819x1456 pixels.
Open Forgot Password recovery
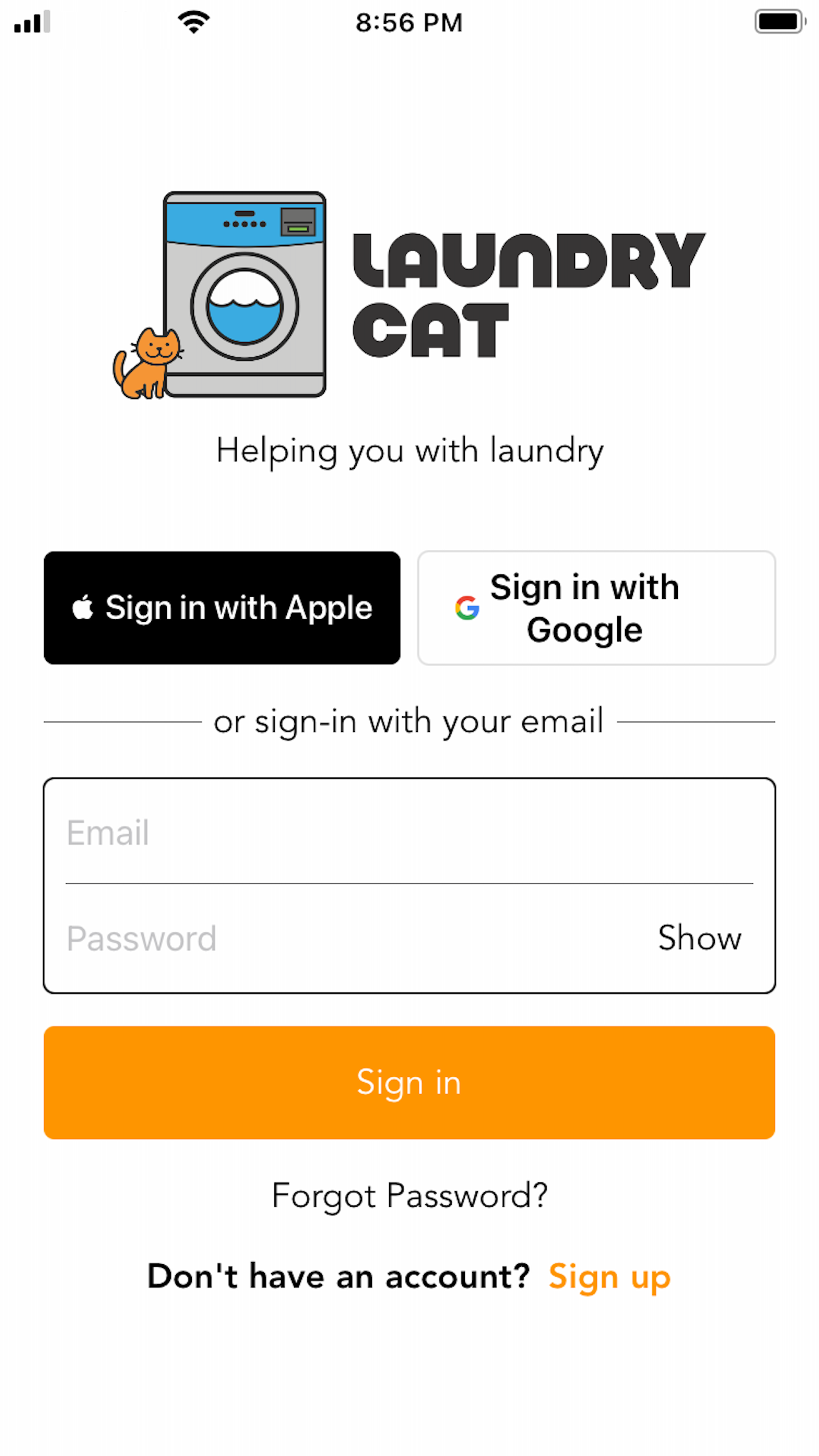coord(409,1195)
